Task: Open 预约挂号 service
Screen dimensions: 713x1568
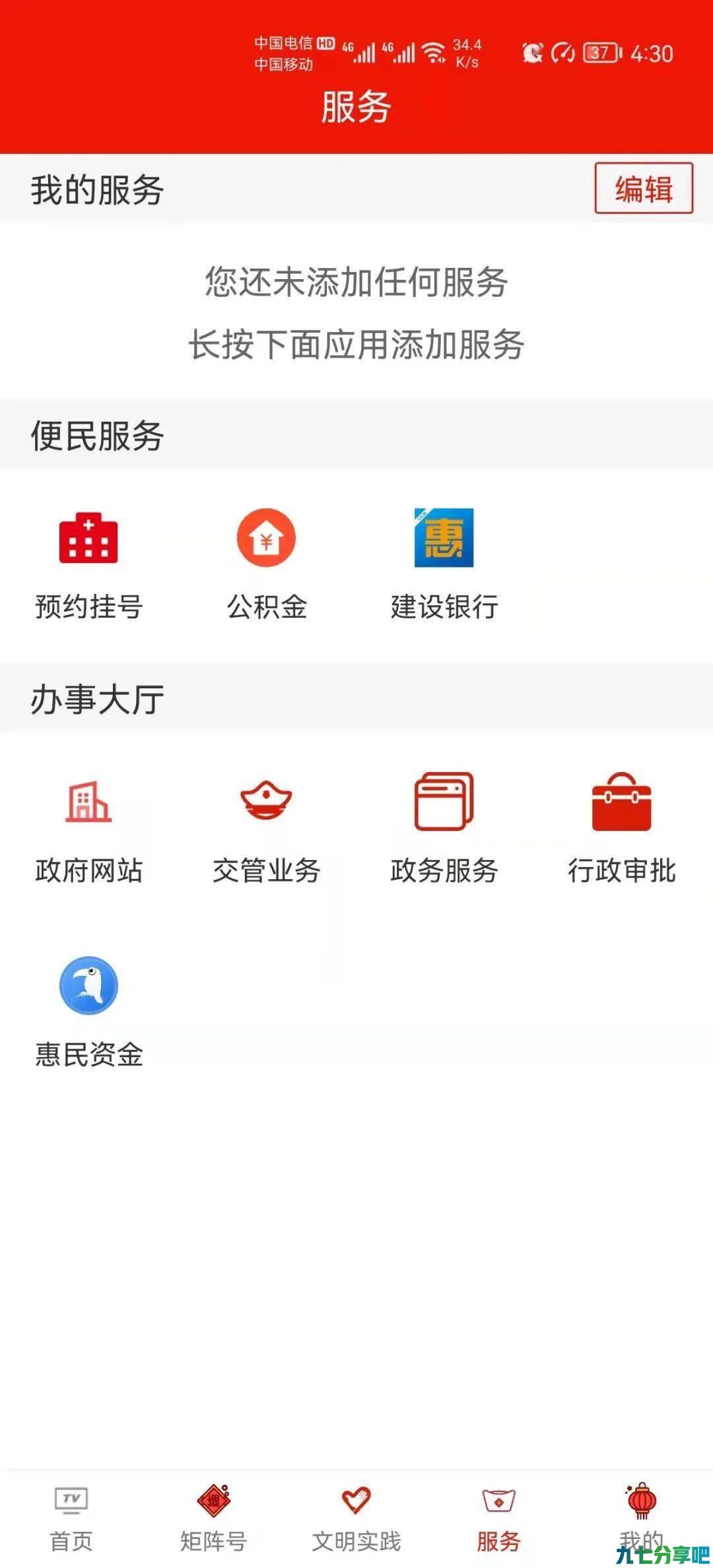Action: tap(88, 566)
